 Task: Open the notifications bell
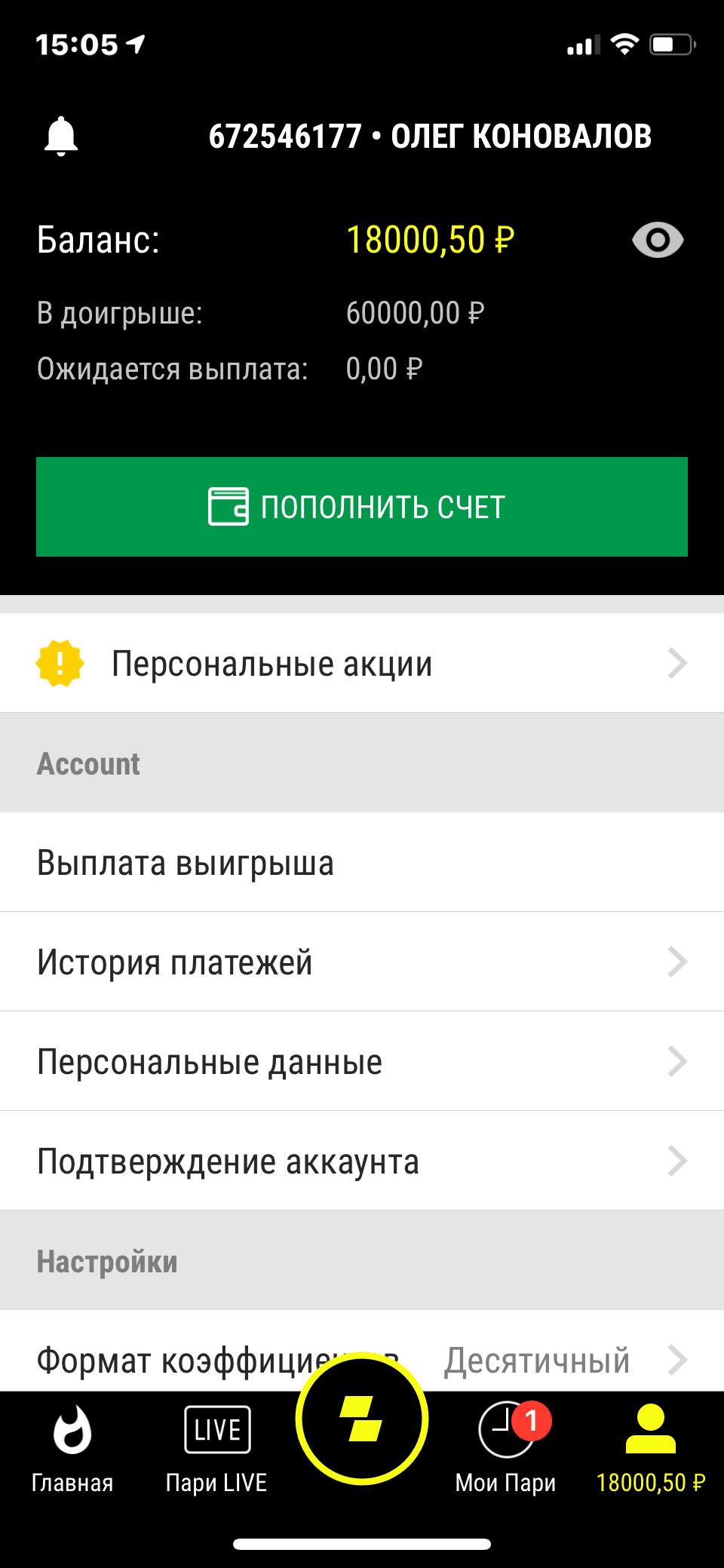click(61, 137)
